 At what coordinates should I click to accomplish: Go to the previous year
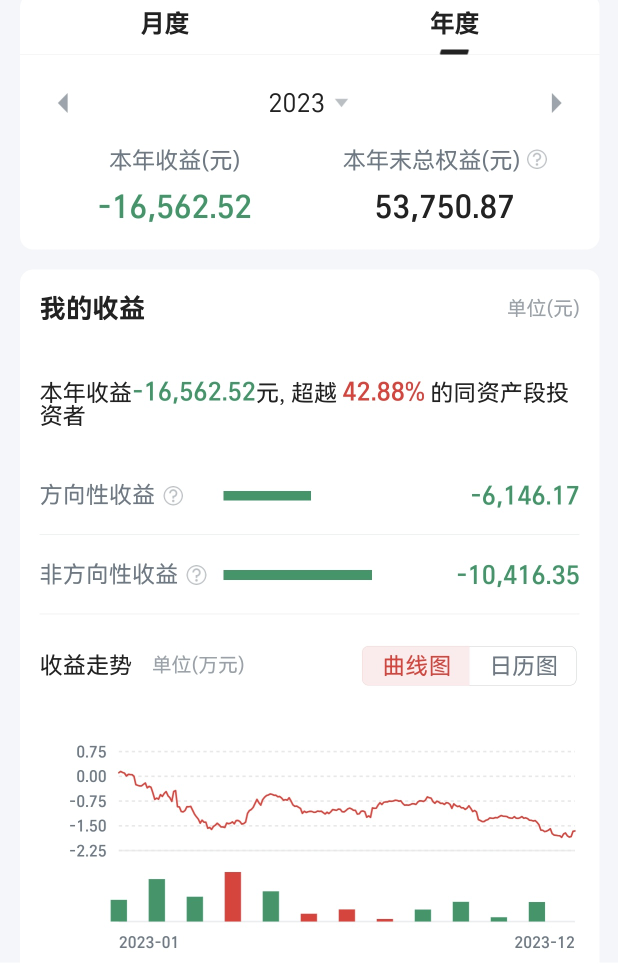63,103
